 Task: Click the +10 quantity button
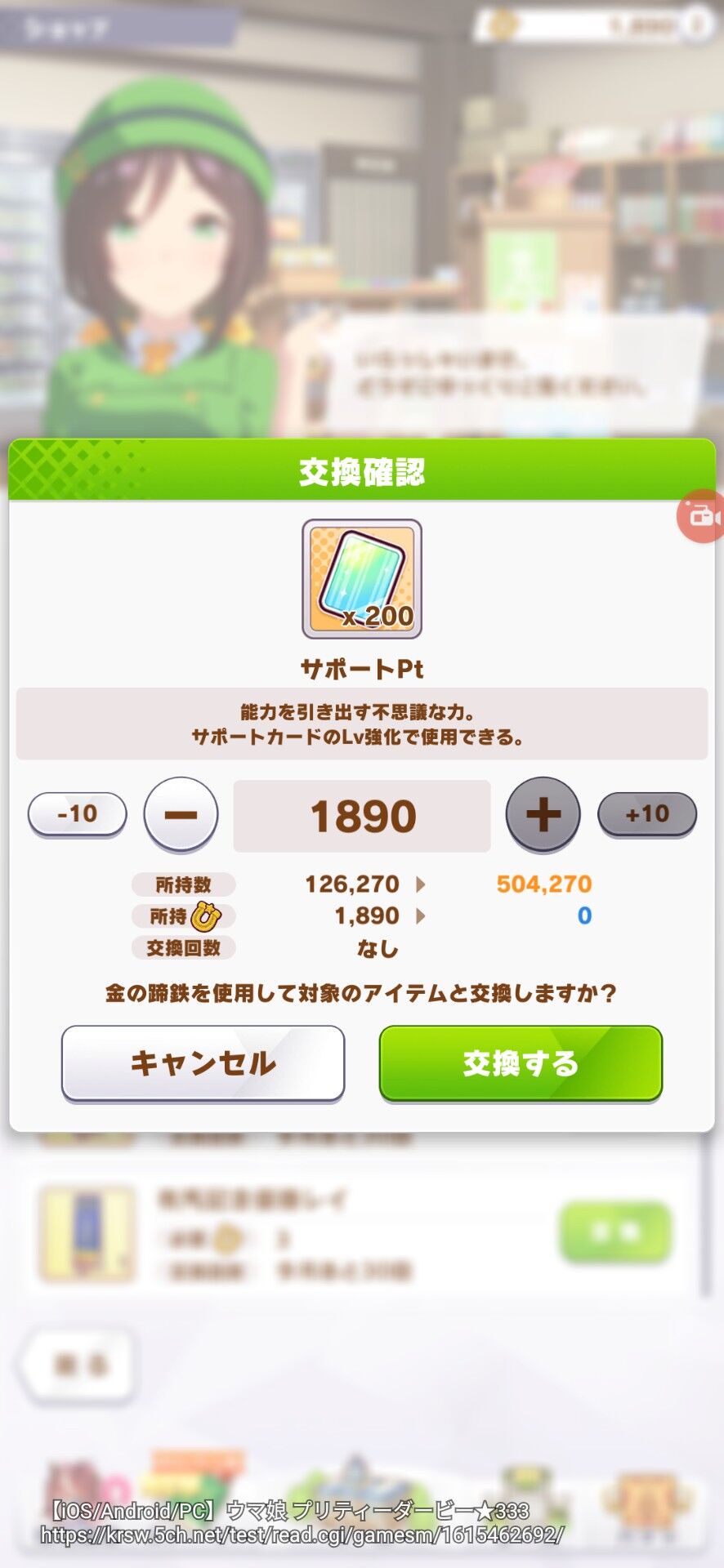646,813
